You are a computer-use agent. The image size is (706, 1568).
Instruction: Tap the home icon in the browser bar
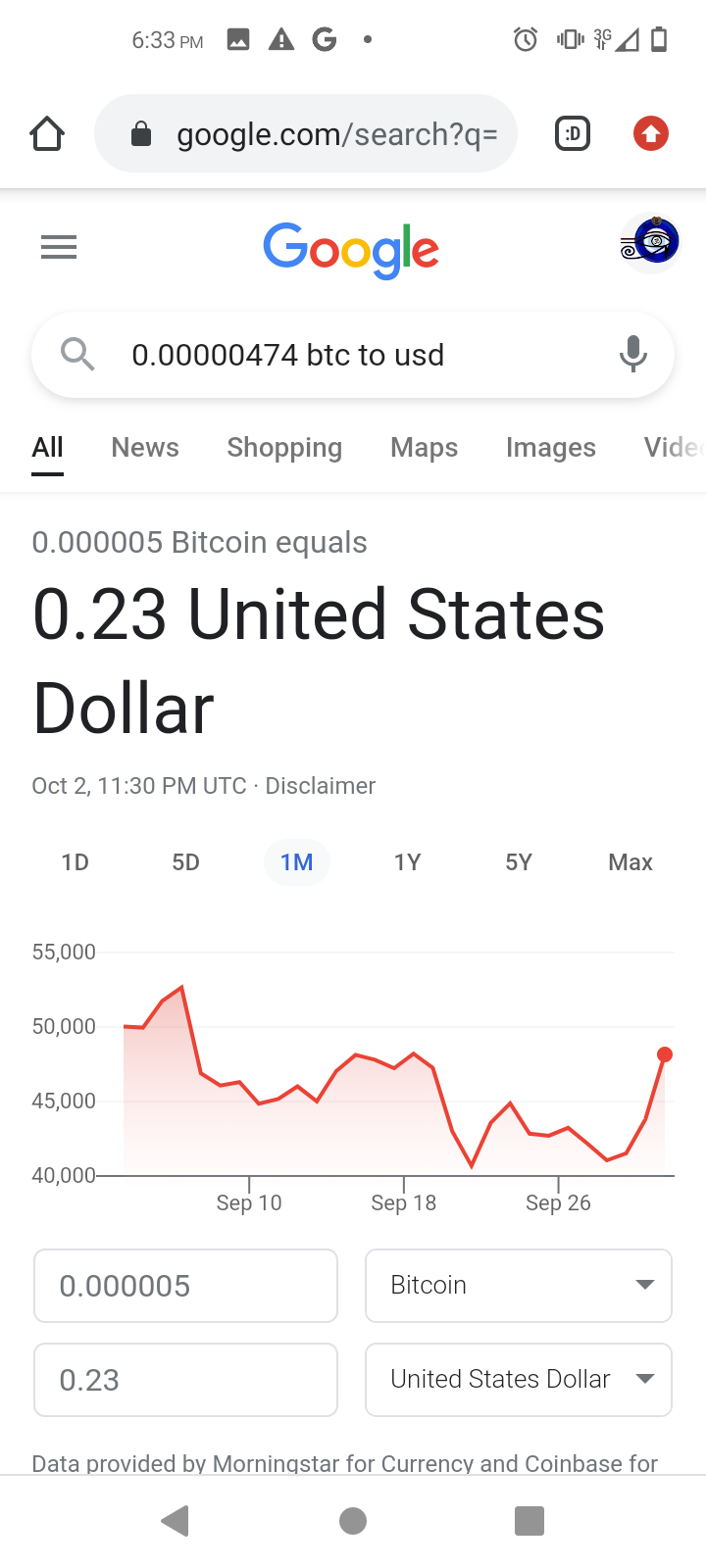(46, 133)
